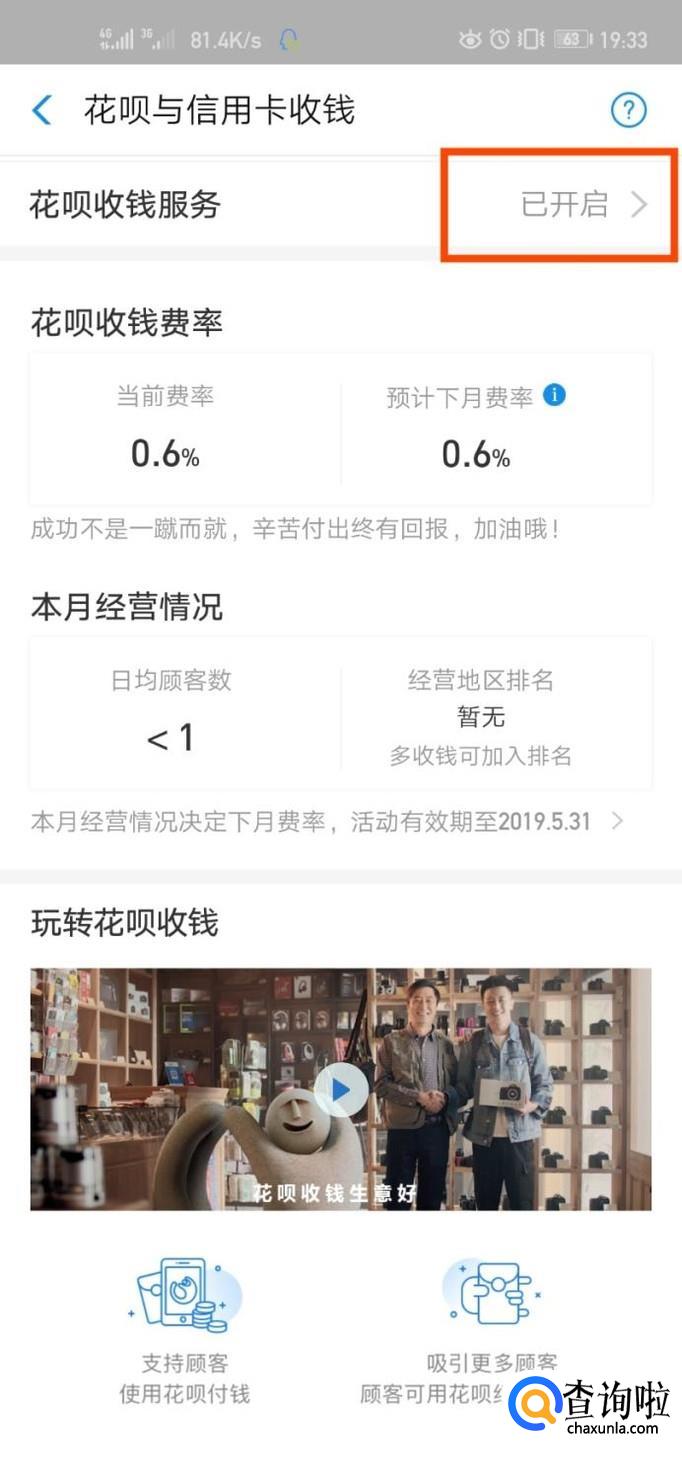Open 本月经营情况决定下月费率 details link
Viewport: 682px width, 1459px height.
click(328, 822)
